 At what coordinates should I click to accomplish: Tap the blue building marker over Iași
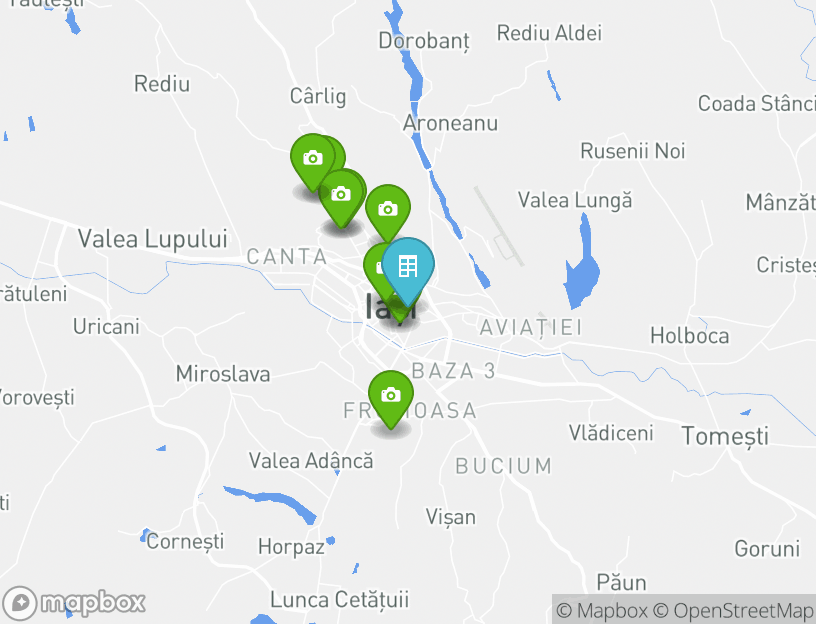(408, 268)
